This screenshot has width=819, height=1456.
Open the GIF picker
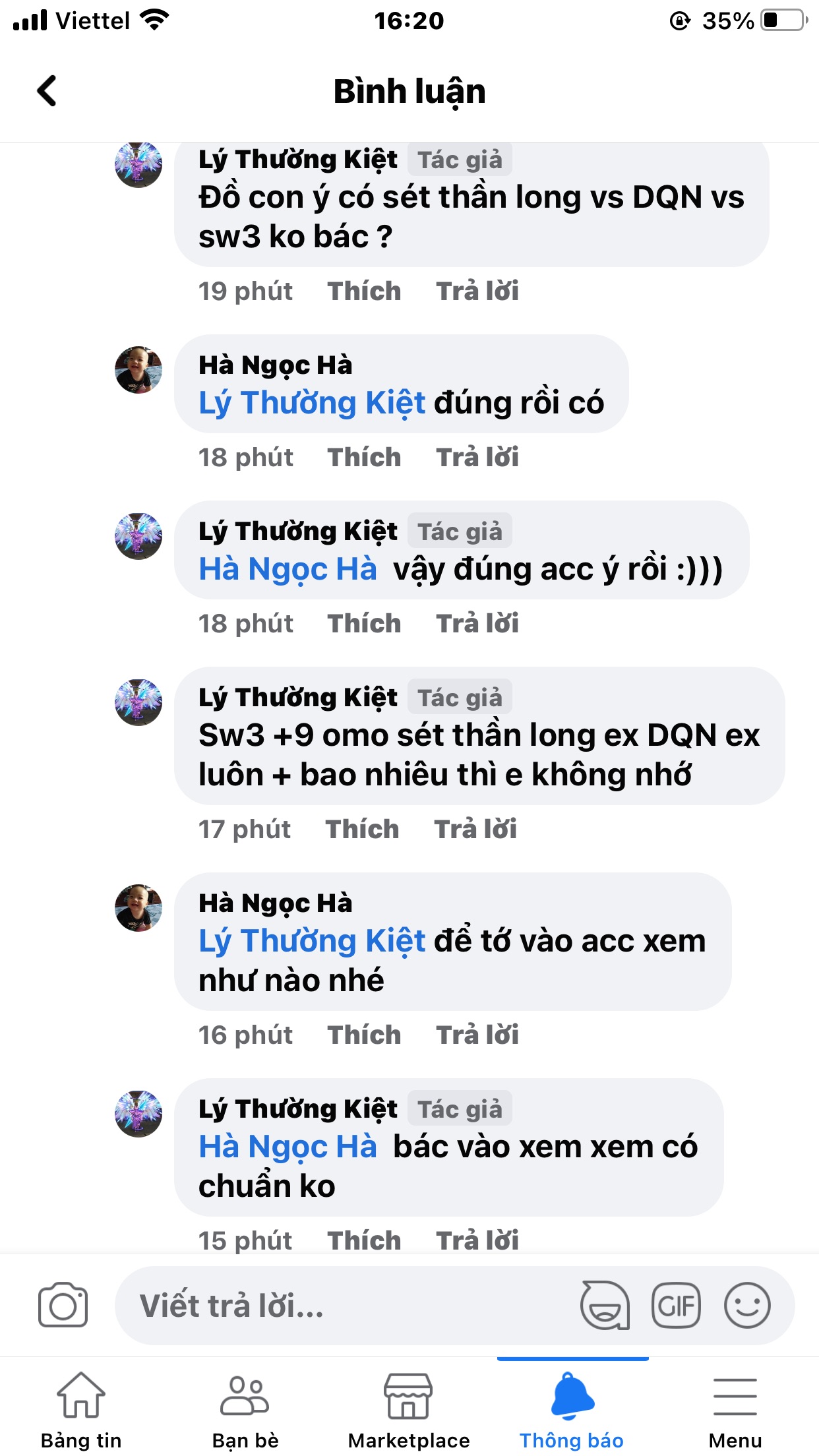pyautogui.click(x=676, y=1305)
